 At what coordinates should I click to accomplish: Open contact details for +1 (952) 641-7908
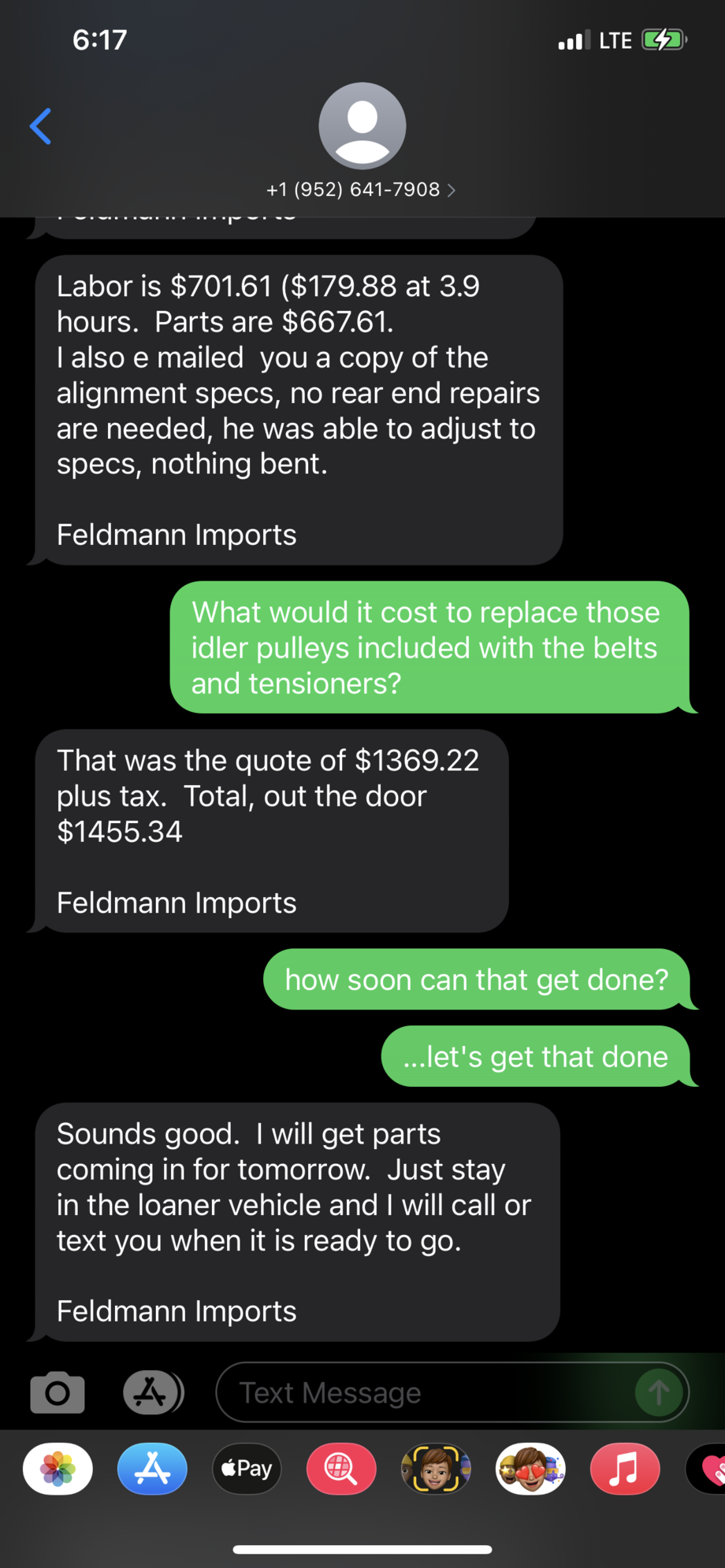pyautogui.click(x=361, y=190)
